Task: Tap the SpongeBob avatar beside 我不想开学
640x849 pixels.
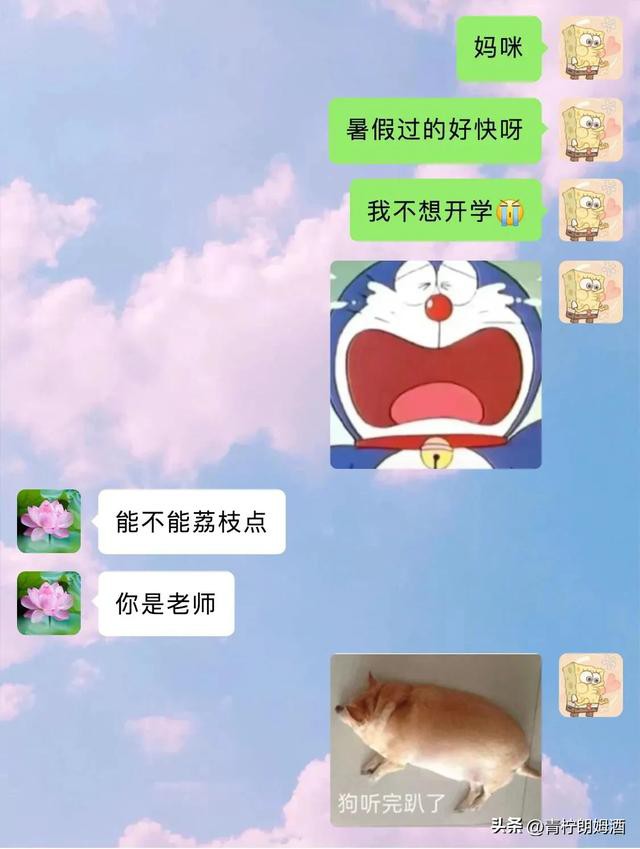Action: pos(590,210)
